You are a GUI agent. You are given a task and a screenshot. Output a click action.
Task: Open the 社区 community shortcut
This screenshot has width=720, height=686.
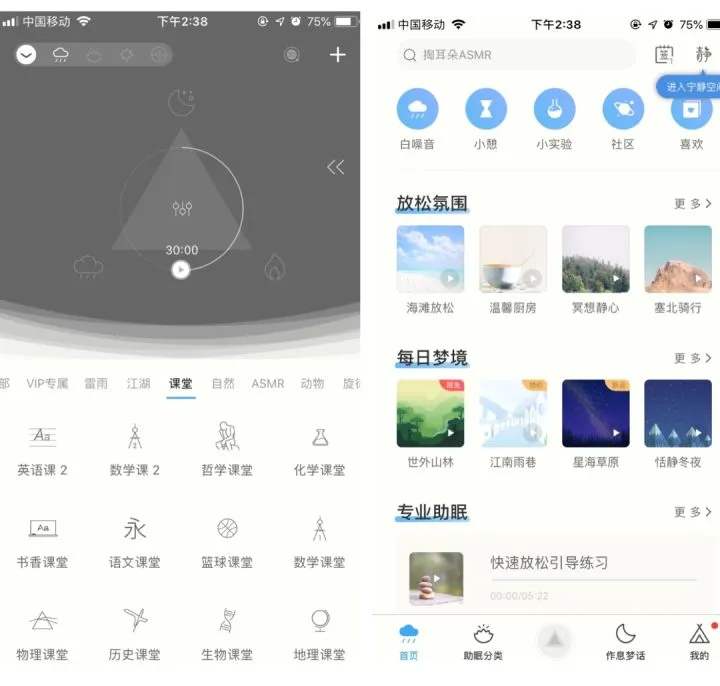pyautogui.click(x=623, y=110)
